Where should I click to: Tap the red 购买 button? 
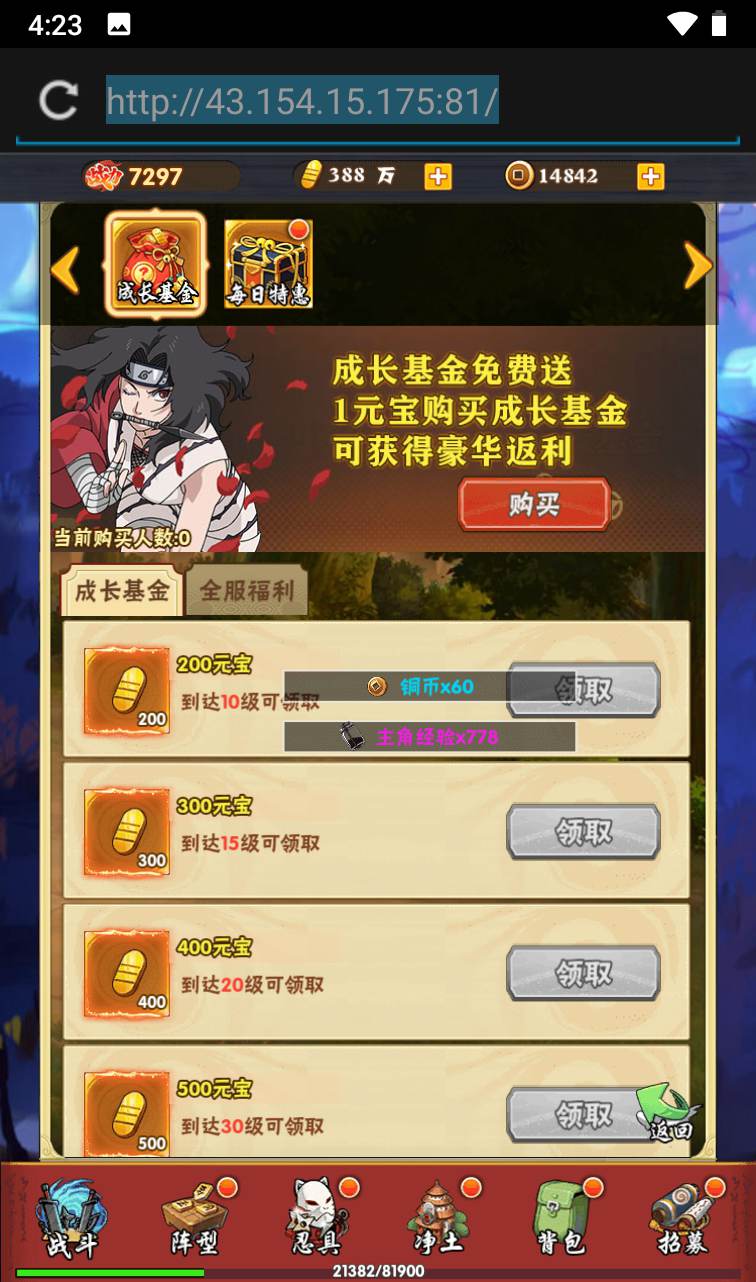coord(534,504)
